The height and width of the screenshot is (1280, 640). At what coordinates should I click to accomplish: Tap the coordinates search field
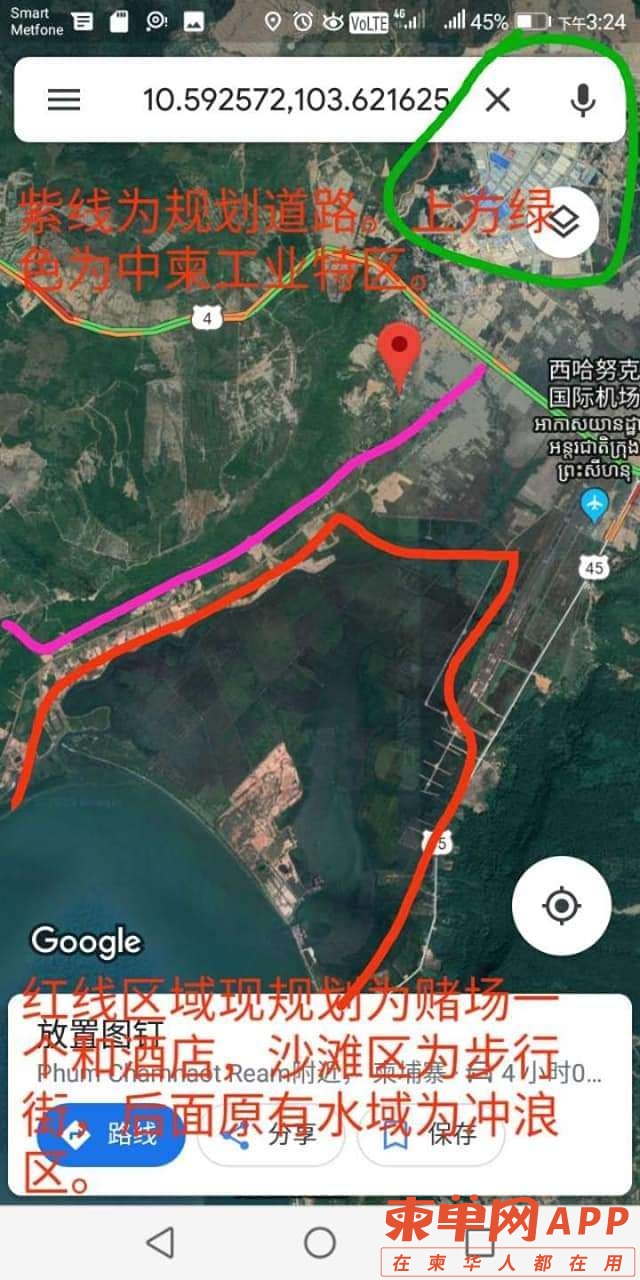295,99
